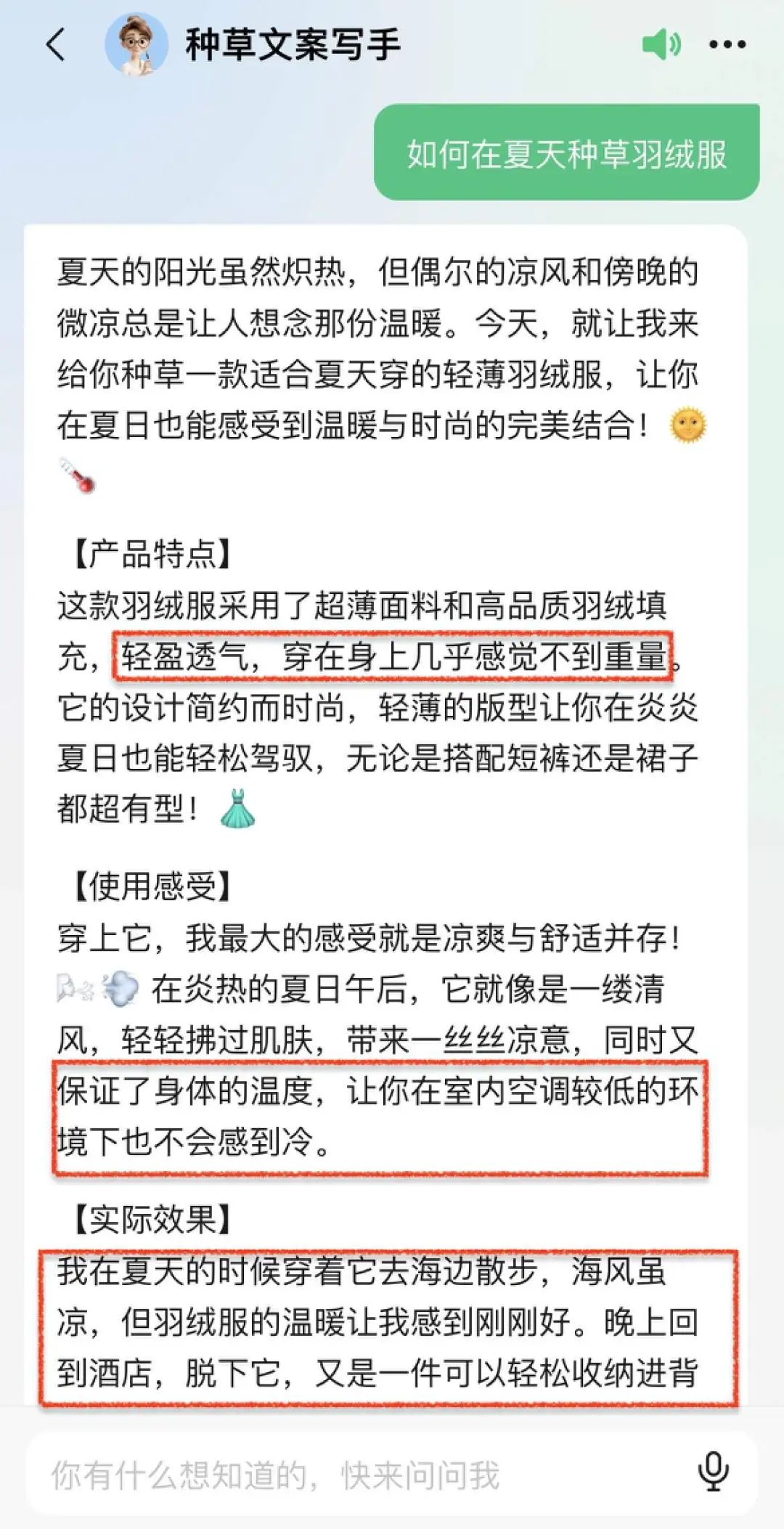Open the three-dot overflow menu
This screenshot has height=1529, width=784.
tap(727, 45)
